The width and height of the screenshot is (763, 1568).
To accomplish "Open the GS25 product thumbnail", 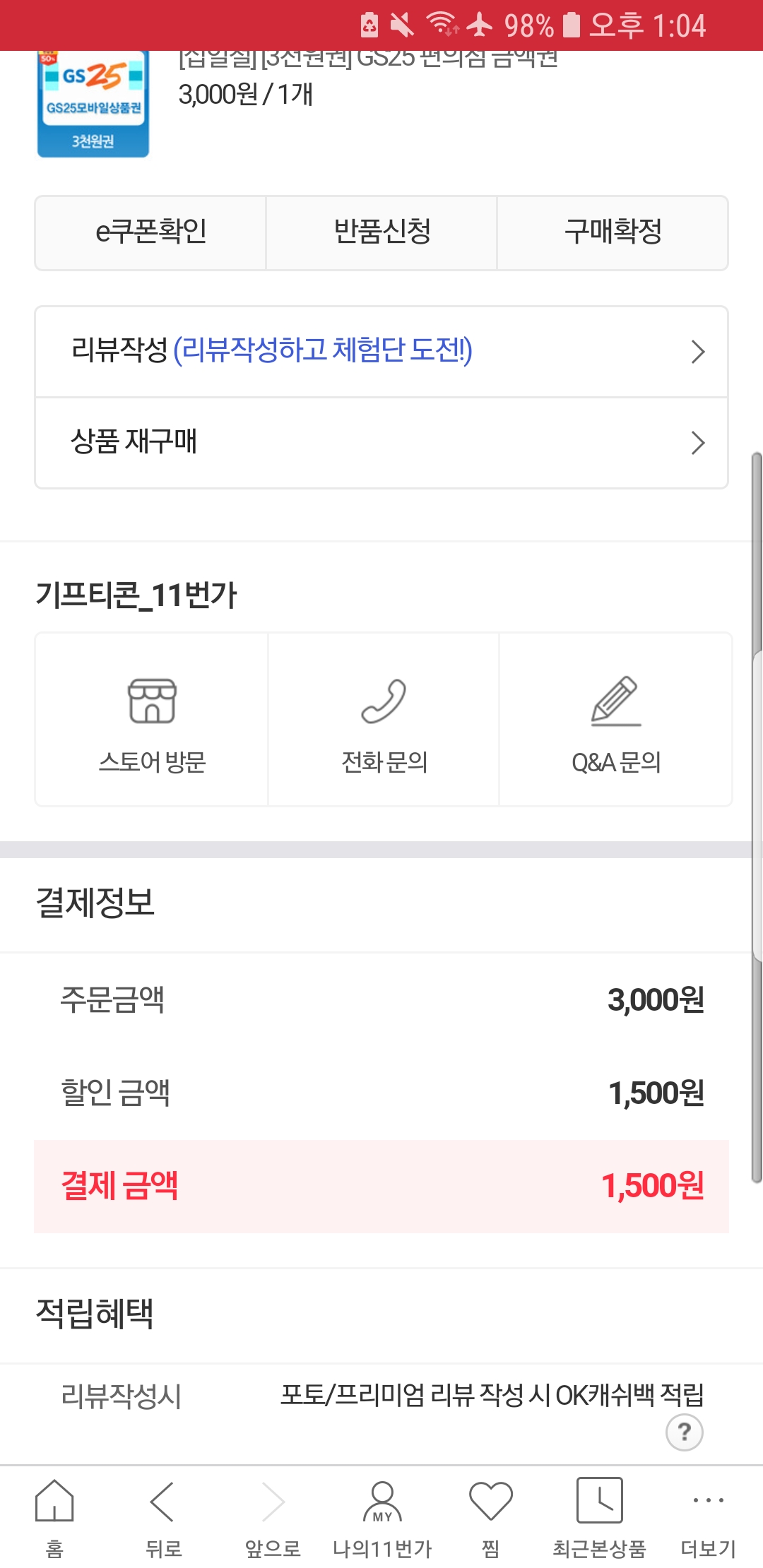I will pyautogui.click(x=93, y=104).
